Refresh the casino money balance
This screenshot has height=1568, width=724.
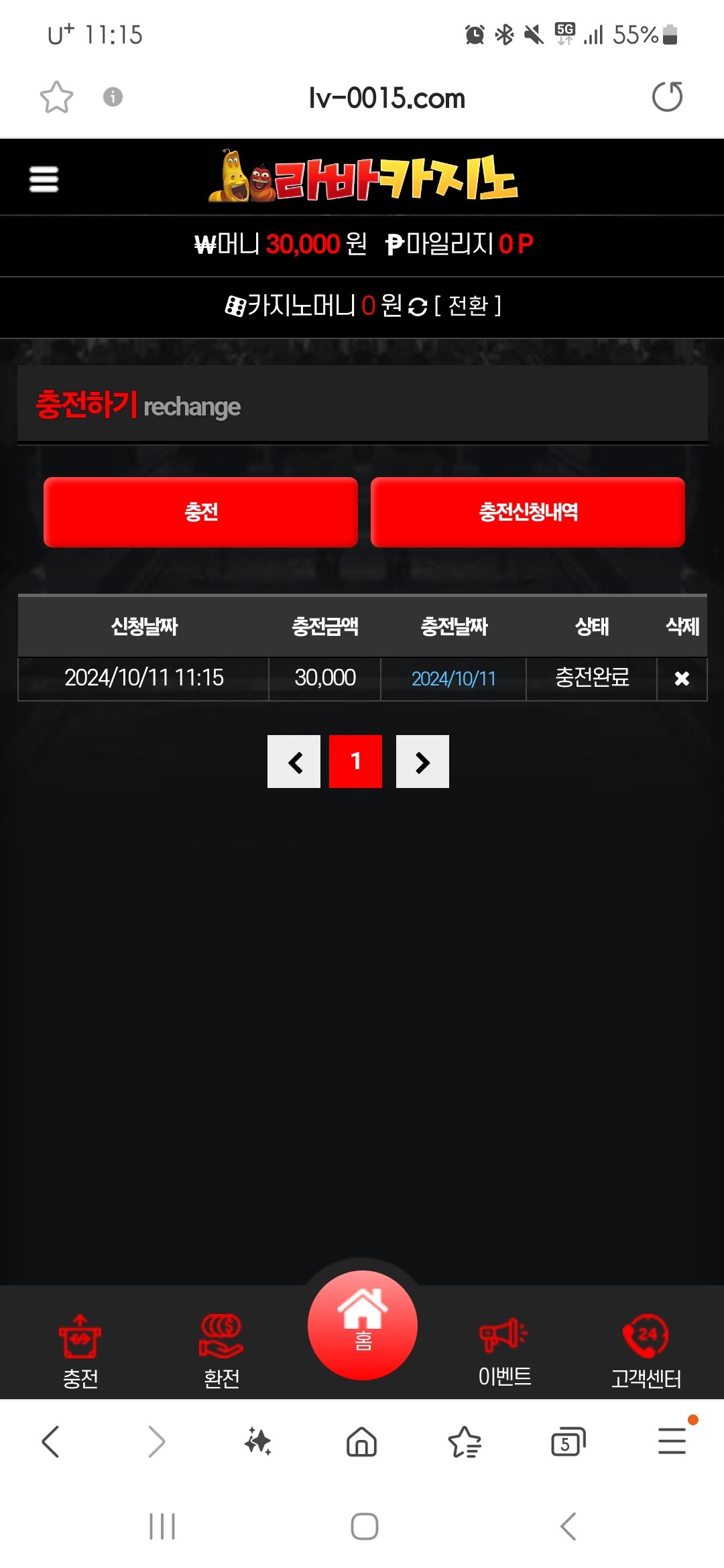(x=418, y=307)
